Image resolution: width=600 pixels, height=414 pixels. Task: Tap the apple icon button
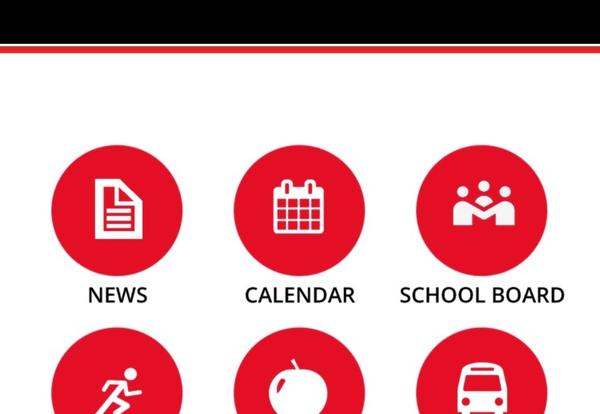[299, 382]
